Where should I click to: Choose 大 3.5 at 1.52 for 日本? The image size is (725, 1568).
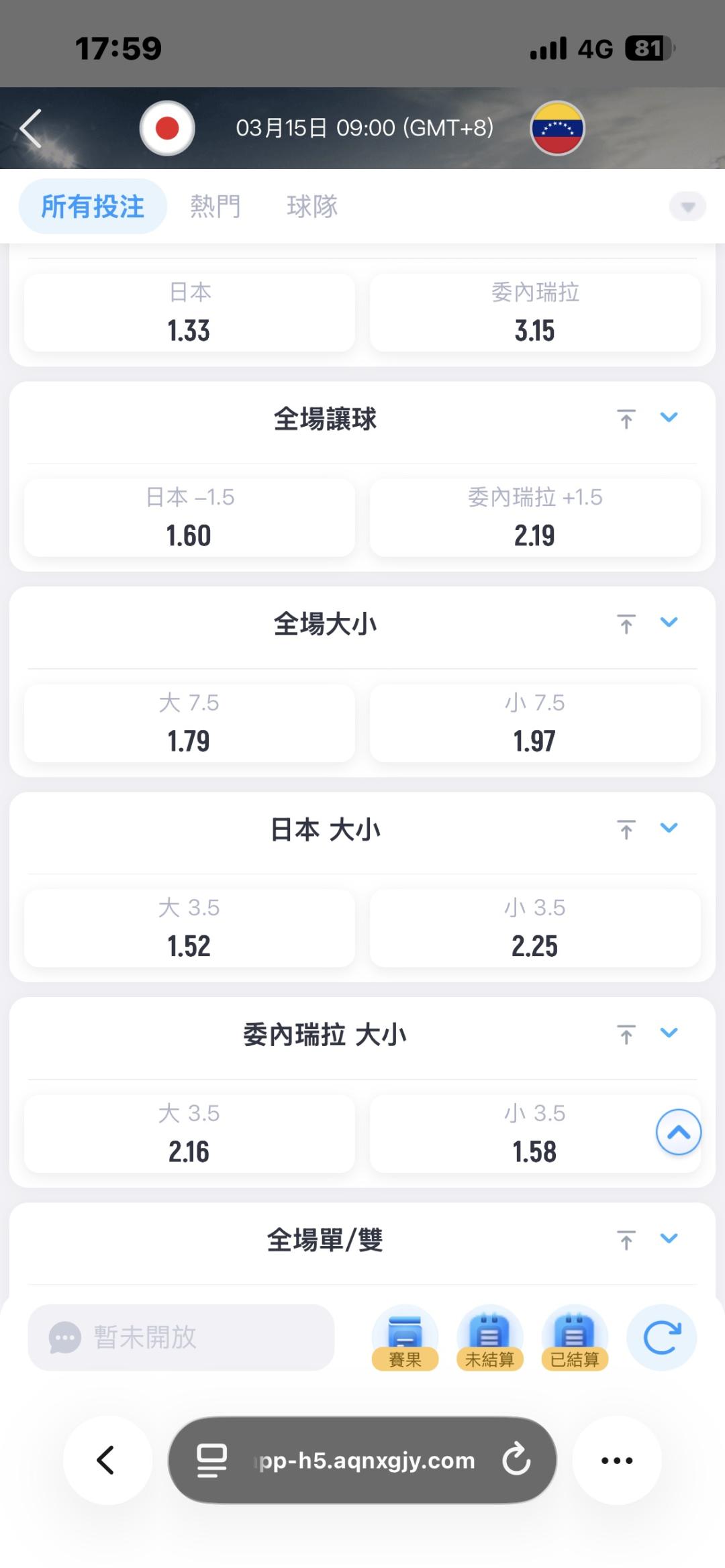[189, 929]
